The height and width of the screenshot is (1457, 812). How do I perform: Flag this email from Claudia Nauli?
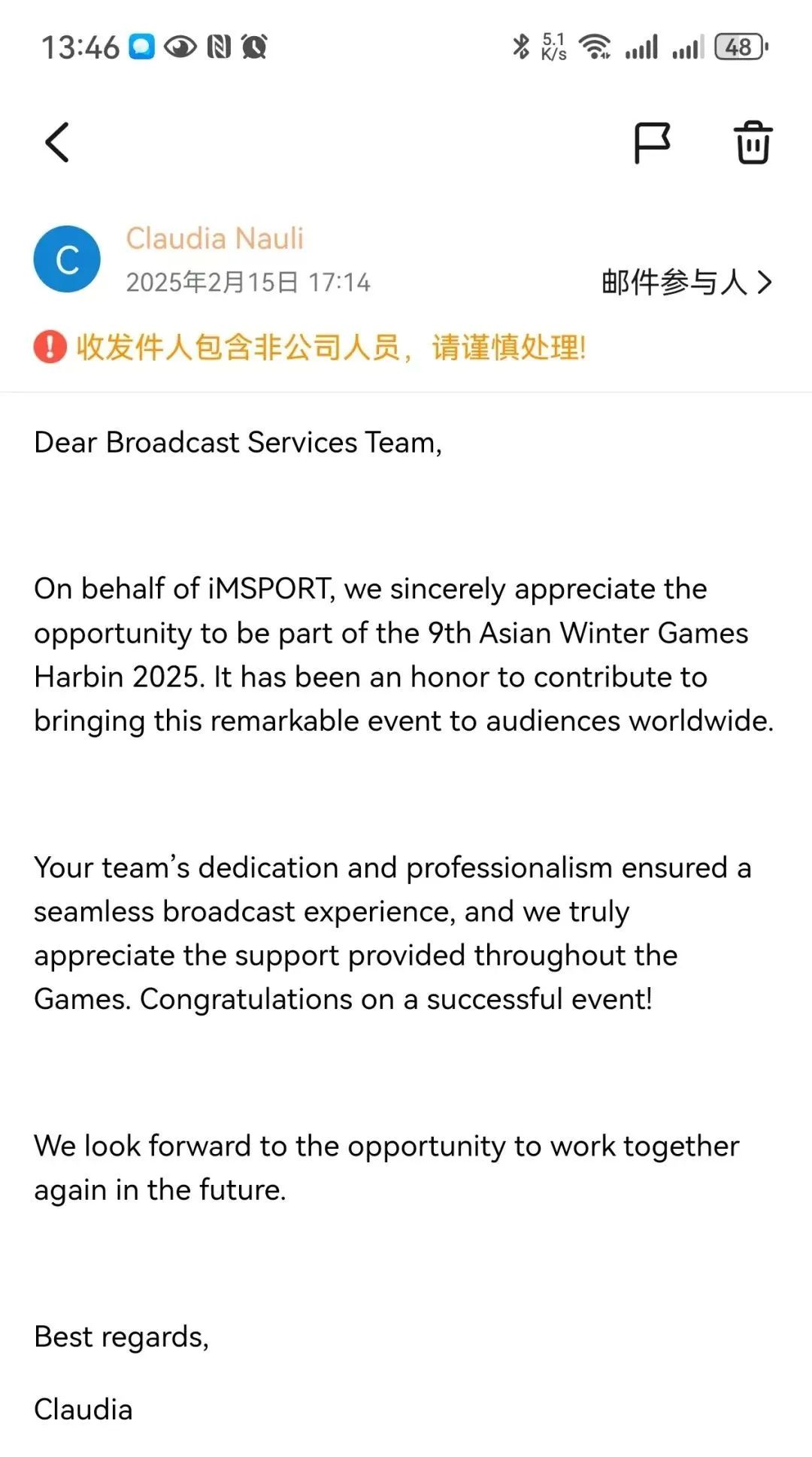click(x=652, y=143)
